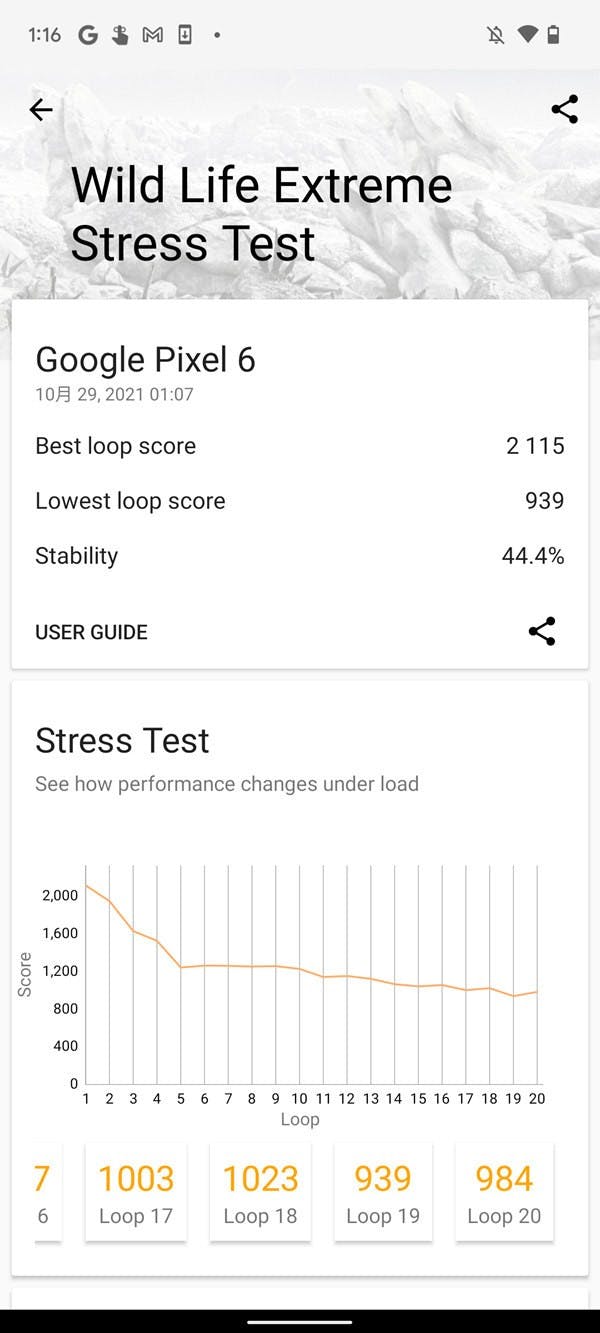Share the test via the top bar share icon

pos(565,110)
